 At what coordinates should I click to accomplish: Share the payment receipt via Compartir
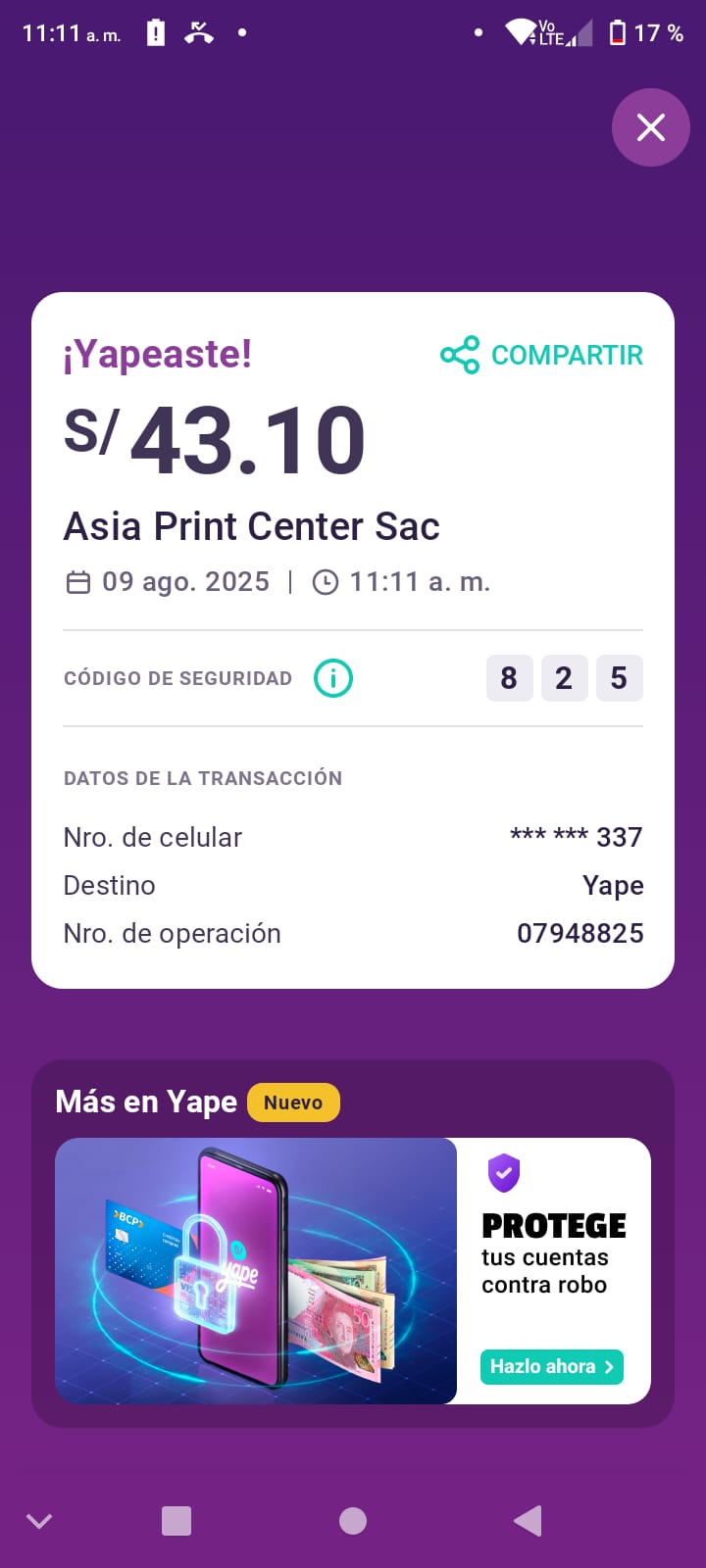pyautogui.click(x=542, y=355)
